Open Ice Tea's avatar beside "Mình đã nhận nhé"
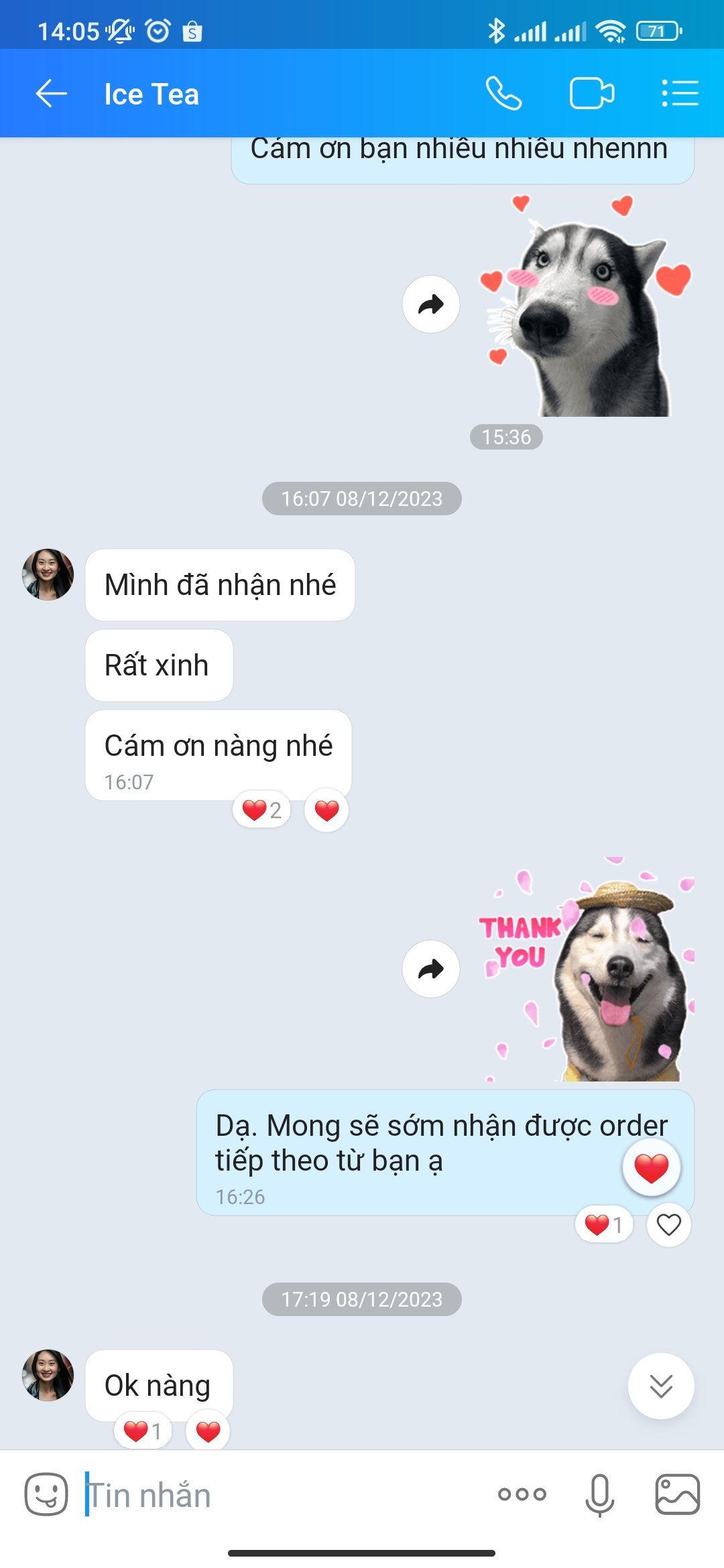The image size is (724, 1568). [48, 574]
